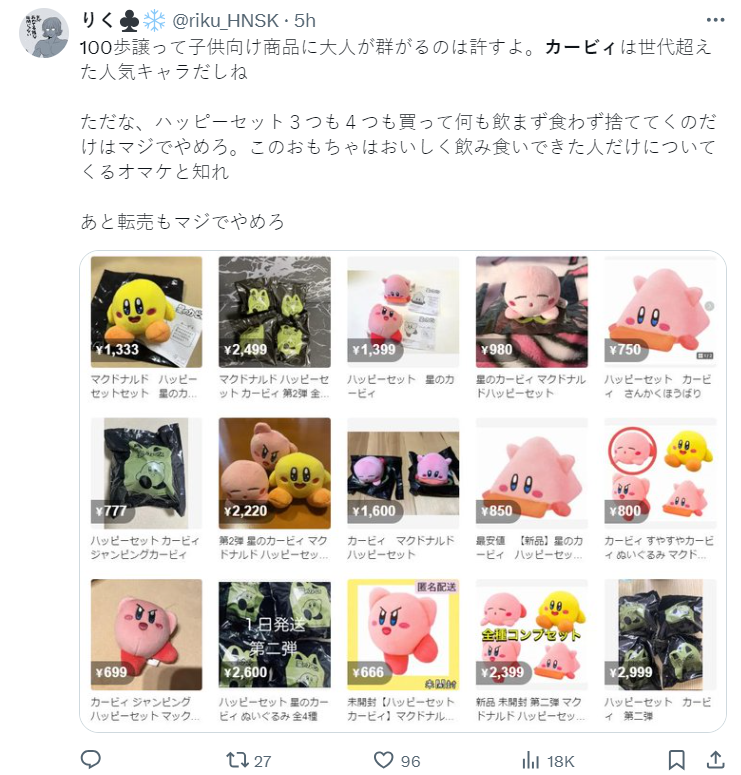741x775 pixels.
Task: Like this tweet
Action: point(384,760)
